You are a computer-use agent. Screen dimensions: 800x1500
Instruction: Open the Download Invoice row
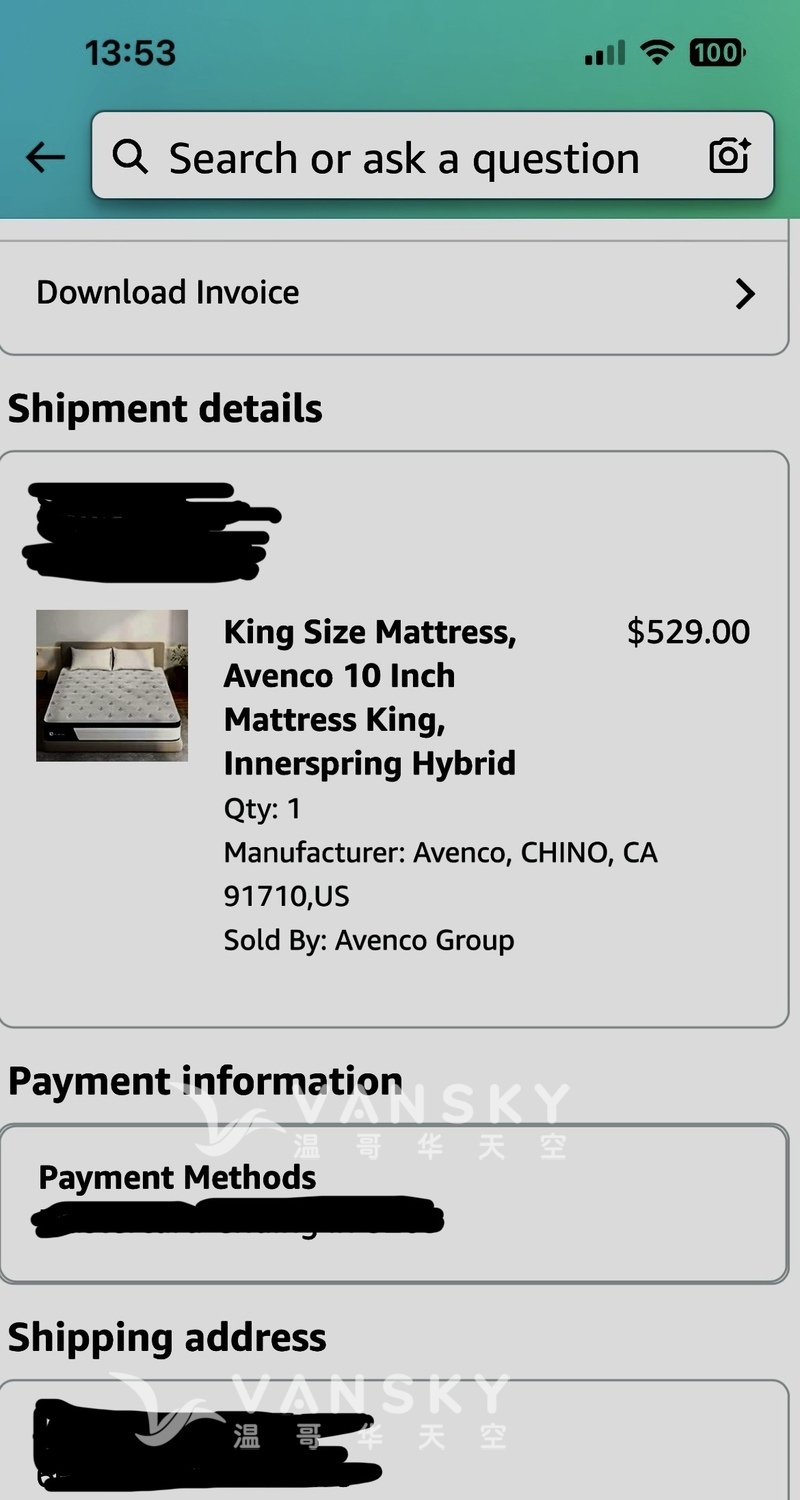tap(395, 293)
